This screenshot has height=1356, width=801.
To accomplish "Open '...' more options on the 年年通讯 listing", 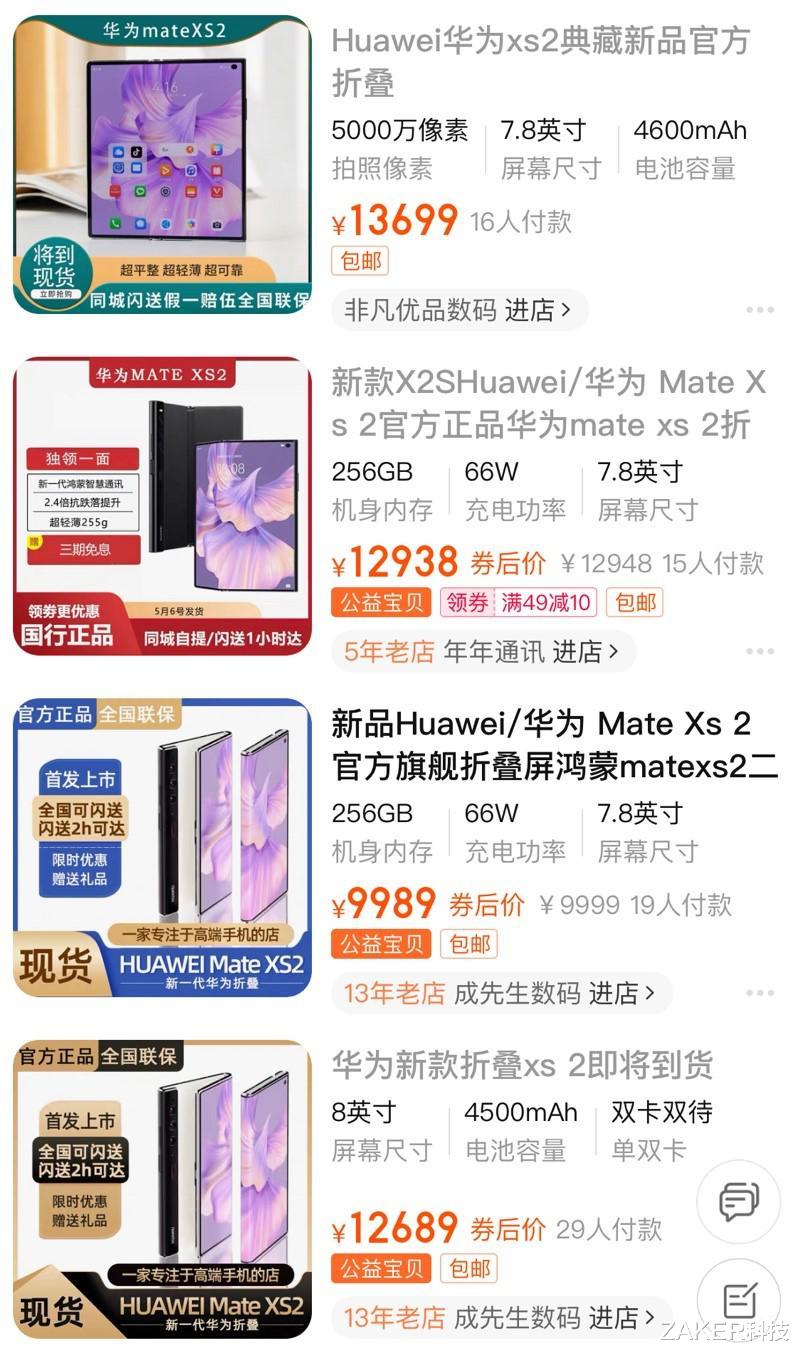I will pyautogui.click(x=760, y=652).
